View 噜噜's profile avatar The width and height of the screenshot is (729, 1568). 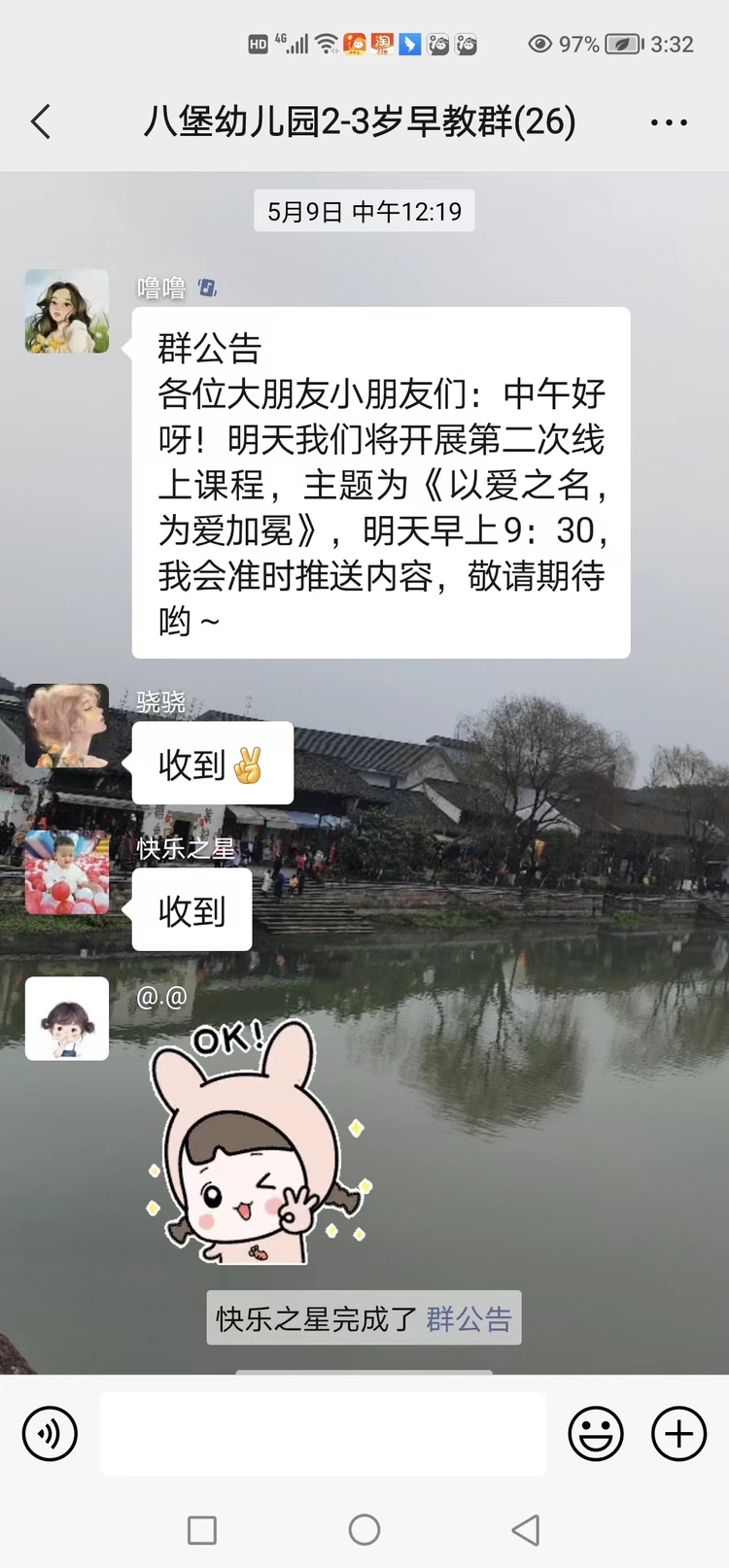(x=67, y=311)
